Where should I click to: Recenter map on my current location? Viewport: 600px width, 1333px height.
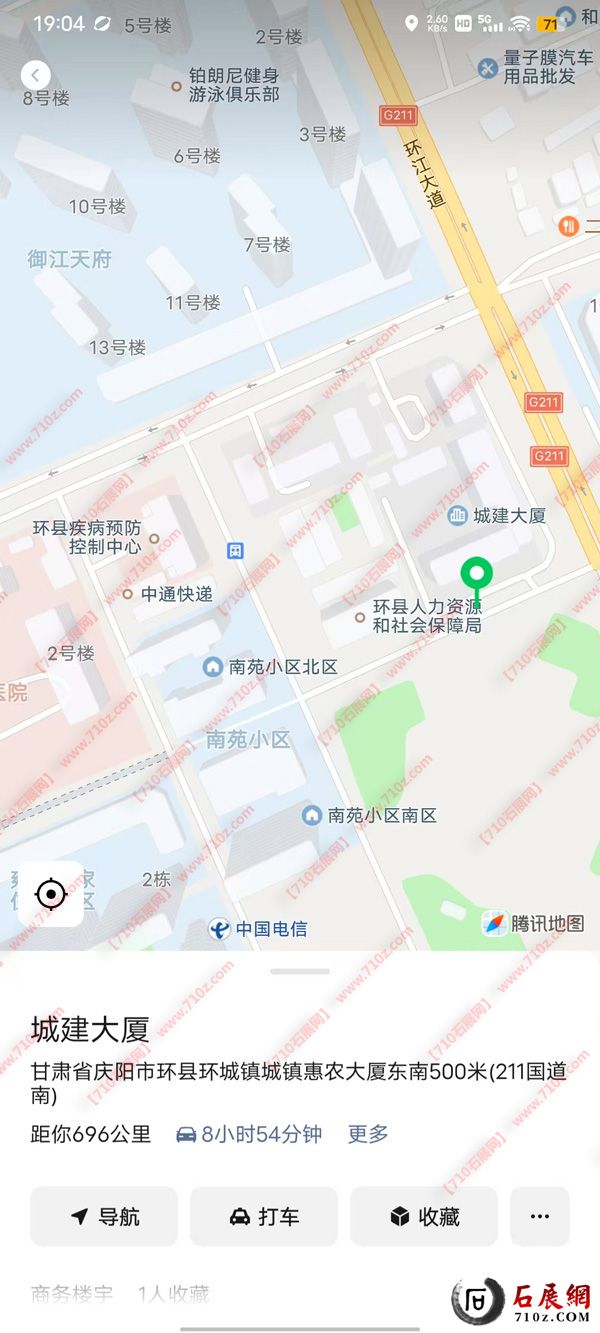pyautogui.click(x=51, y=893)
